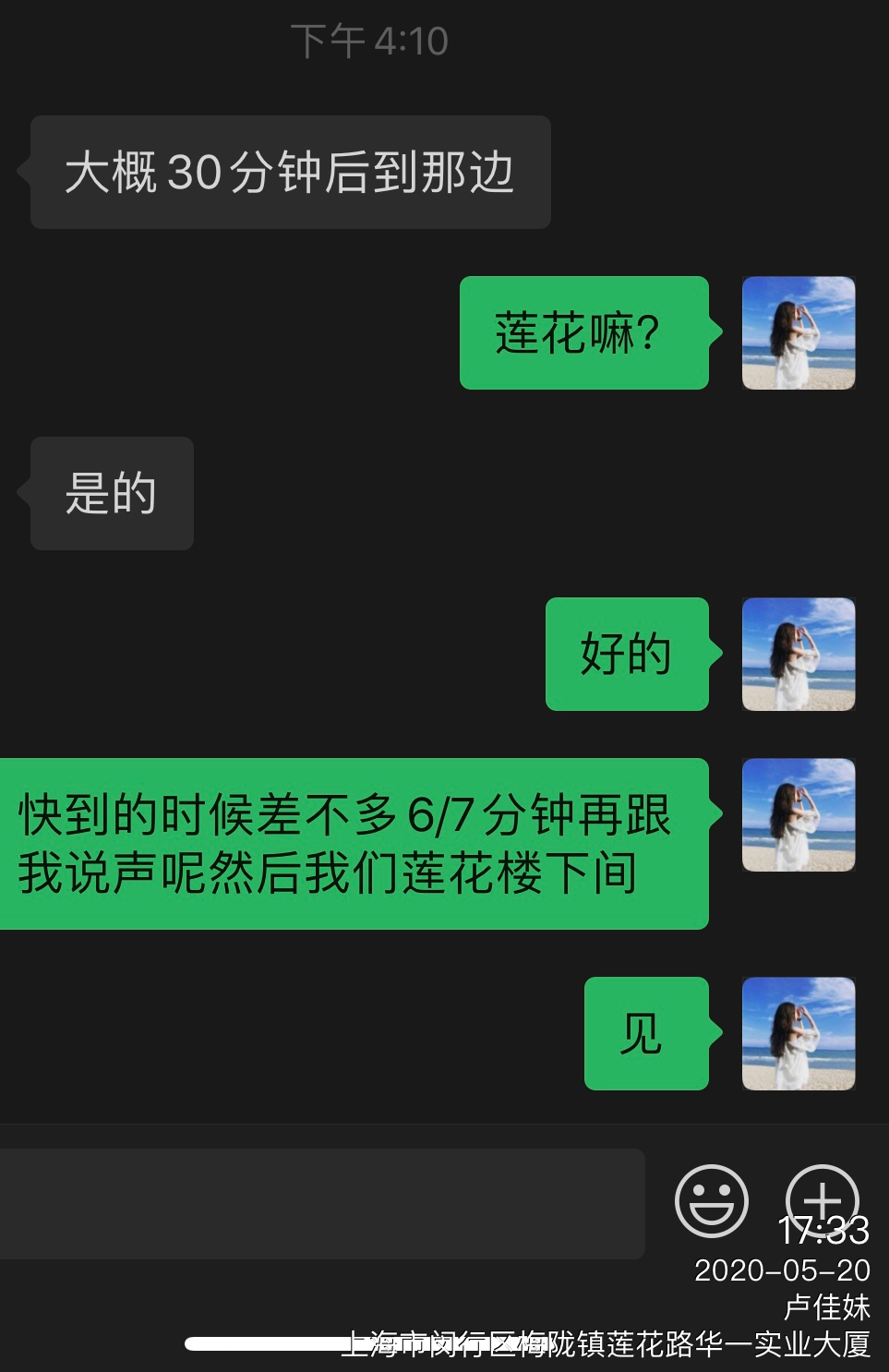Viewport: 889px width, 1372px height.
Task: Tap the avatar beside "莲花嘛?" message
Action: click(x=799, y=332)
